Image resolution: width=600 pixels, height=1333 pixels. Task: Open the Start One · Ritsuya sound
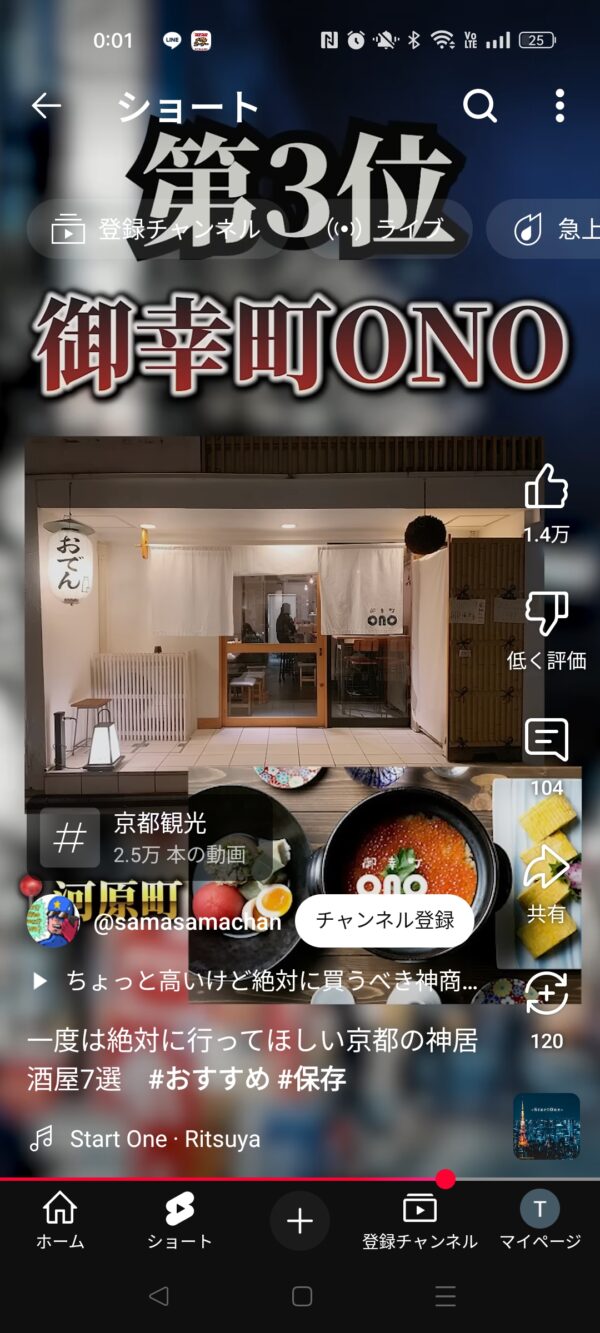click(165, 1138)
